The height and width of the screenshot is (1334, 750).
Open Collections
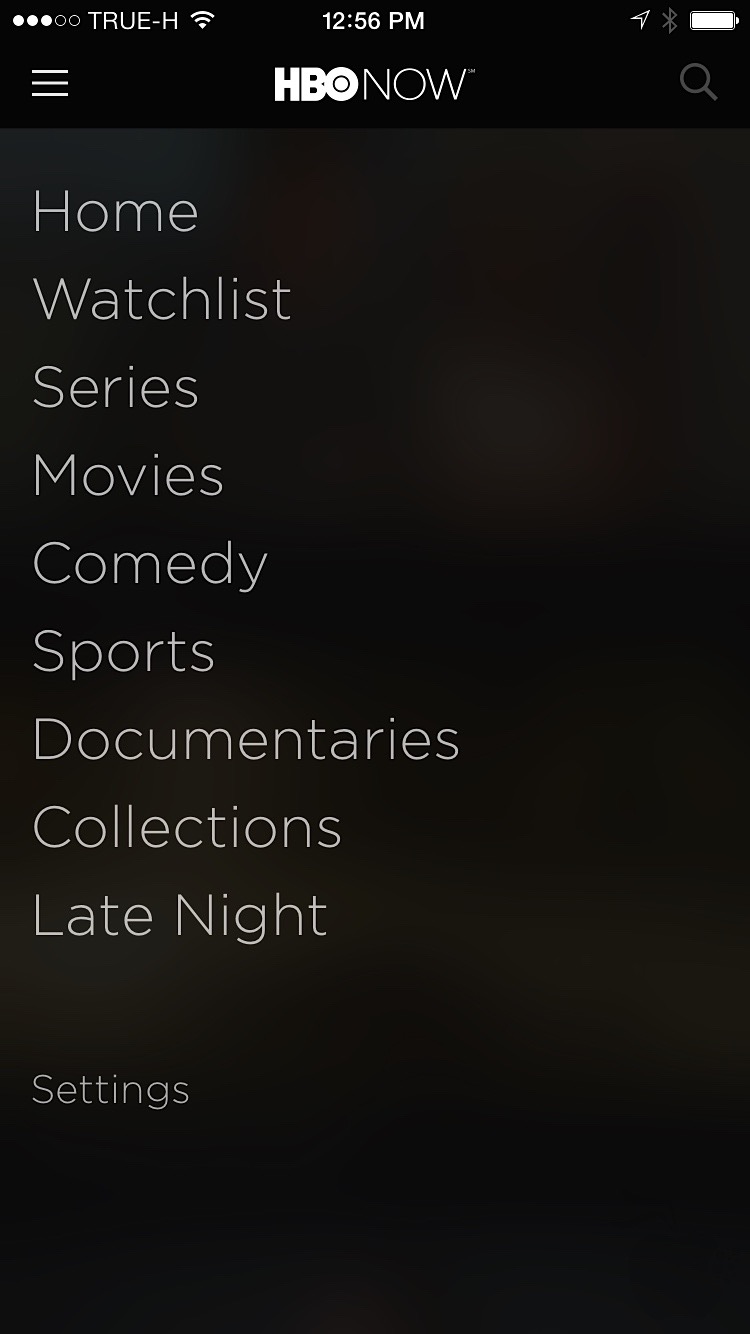(x=187, y=828)
